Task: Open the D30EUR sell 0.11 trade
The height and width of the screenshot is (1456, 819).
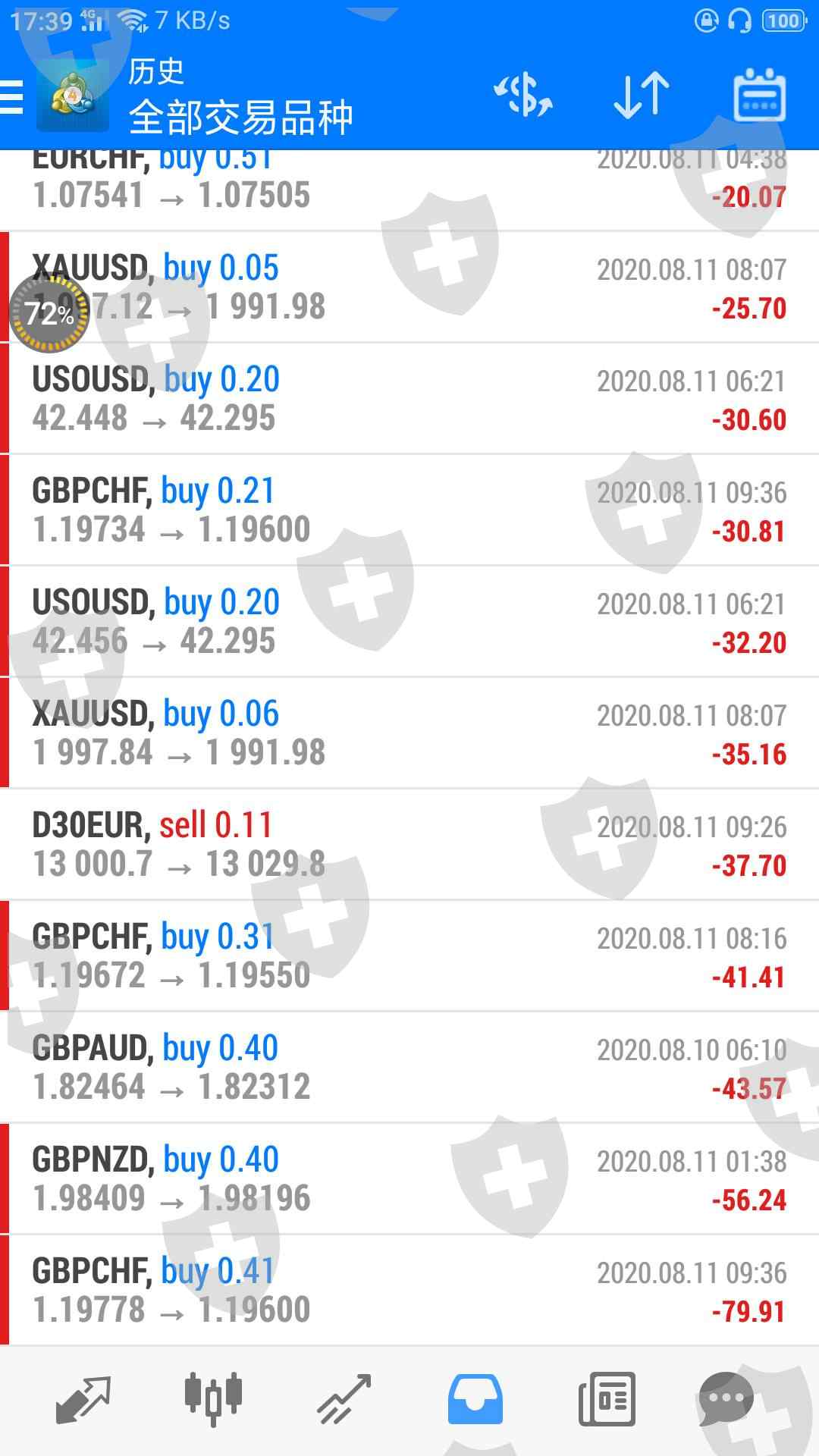Action: point(409,845)
